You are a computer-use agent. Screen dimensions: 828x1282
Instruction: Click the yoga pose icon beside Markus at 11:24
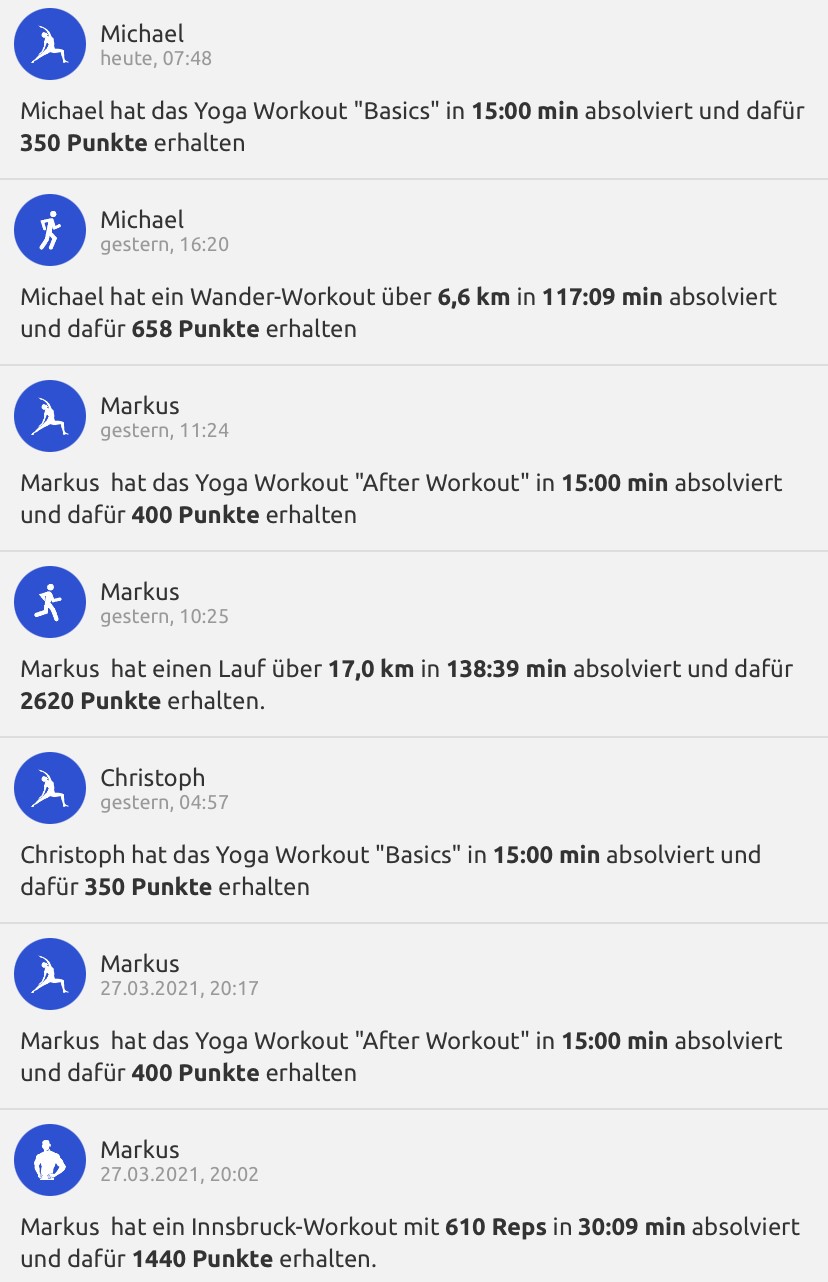(x=50, y=416)
